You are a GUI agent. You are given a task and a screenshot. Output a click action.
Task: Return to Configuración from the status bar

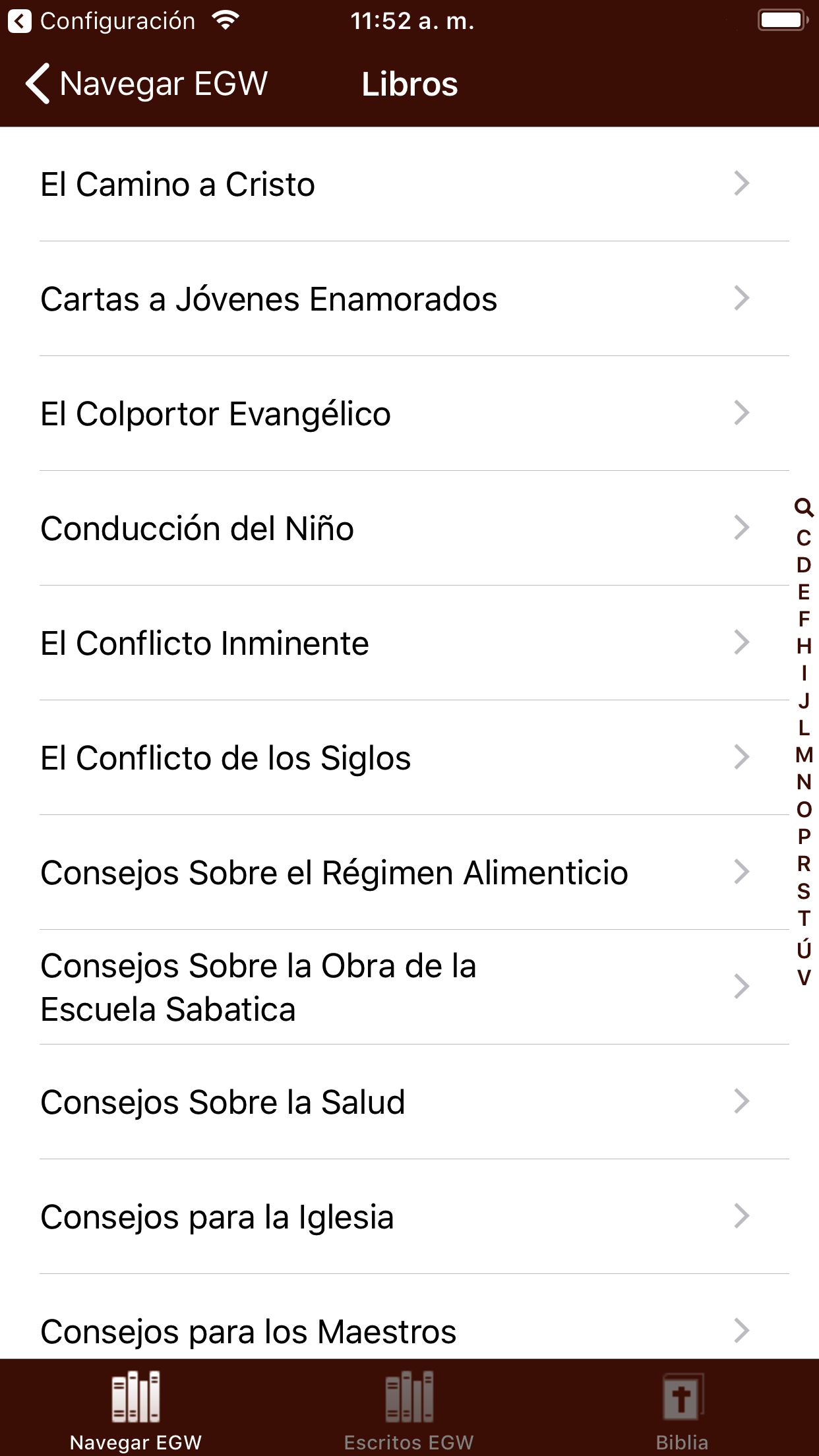click(102, 21)
